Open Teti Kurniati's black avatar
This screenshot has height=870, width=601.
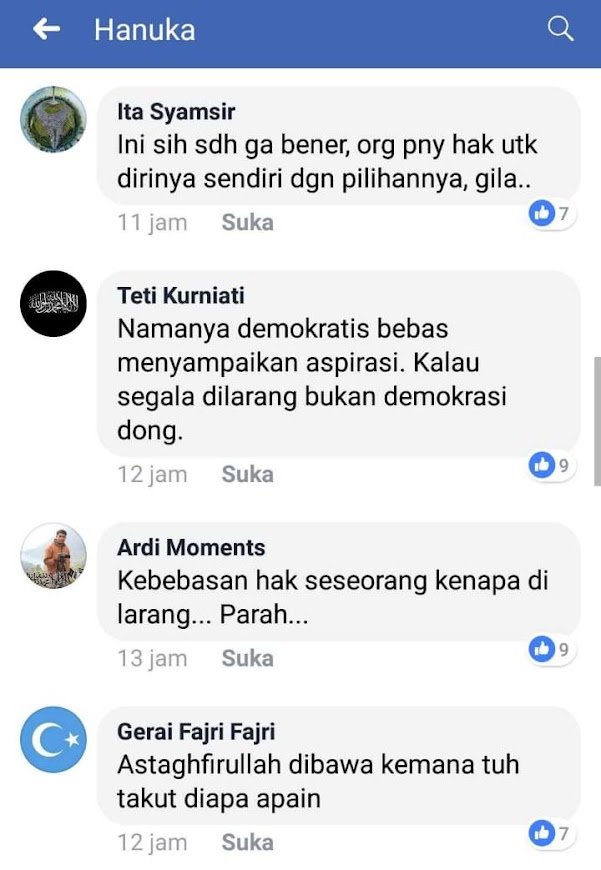54,304
